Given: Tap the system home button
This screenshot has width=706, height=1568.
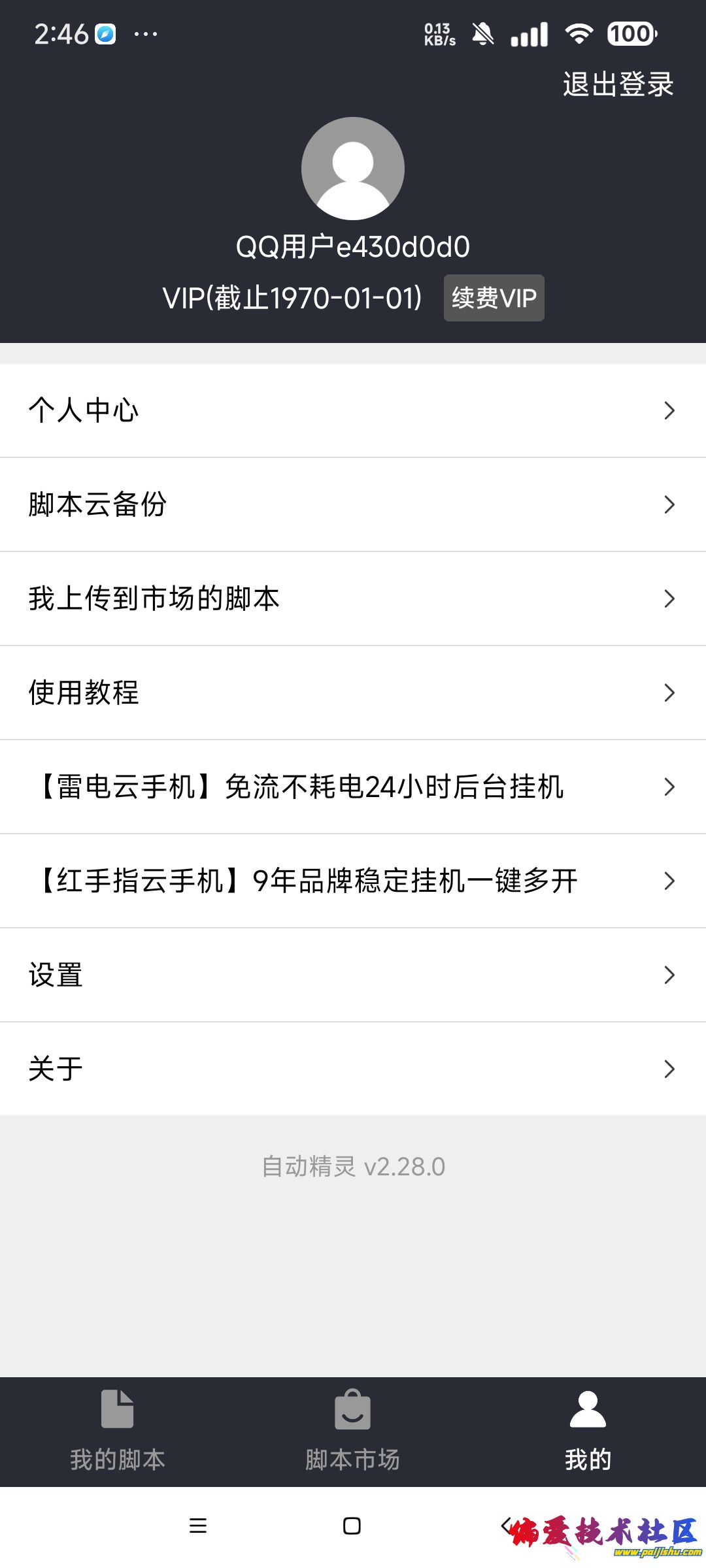Looking at the screenshot, I should click(352, 1526).
